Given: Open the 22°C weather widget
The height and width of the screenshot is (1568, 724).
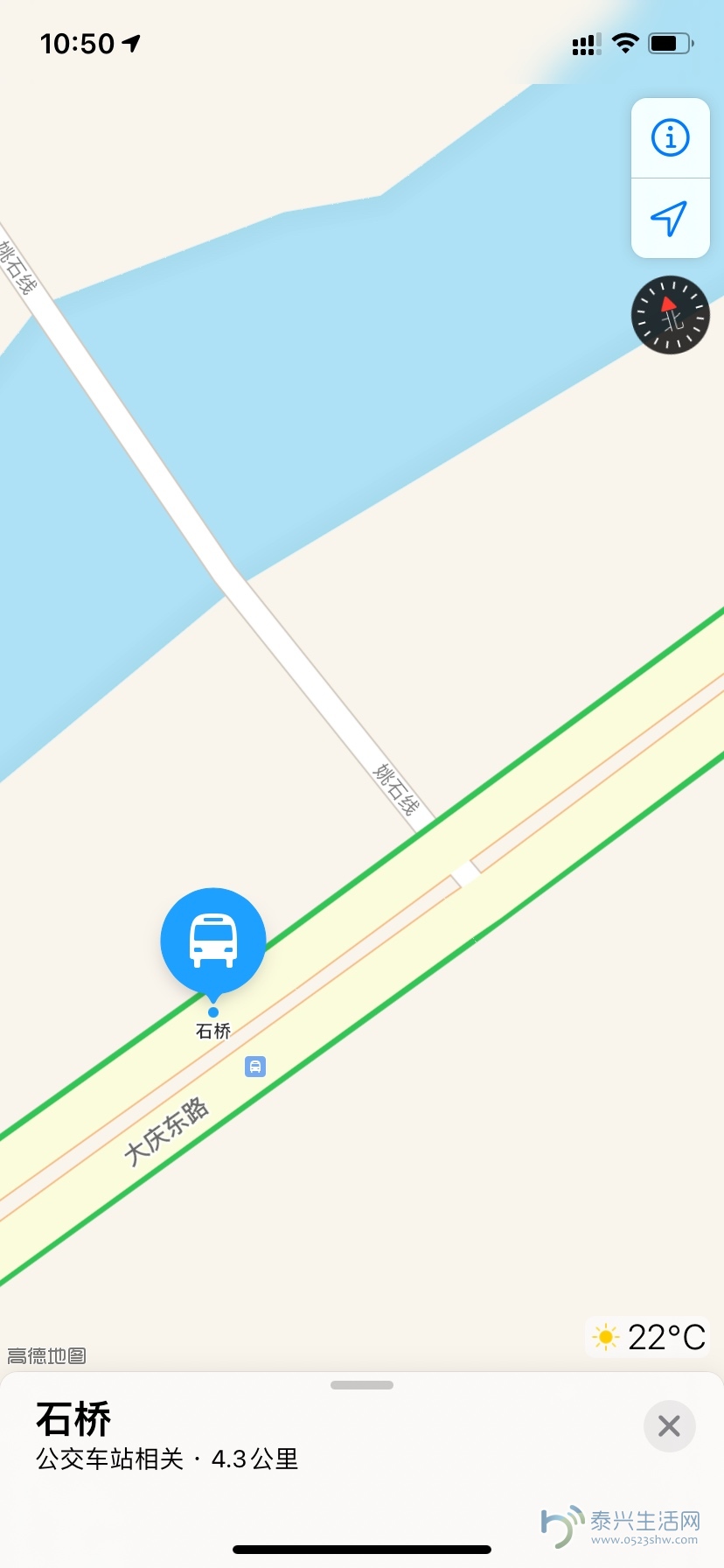Looking at the screenshot, I should [649, 1337].
